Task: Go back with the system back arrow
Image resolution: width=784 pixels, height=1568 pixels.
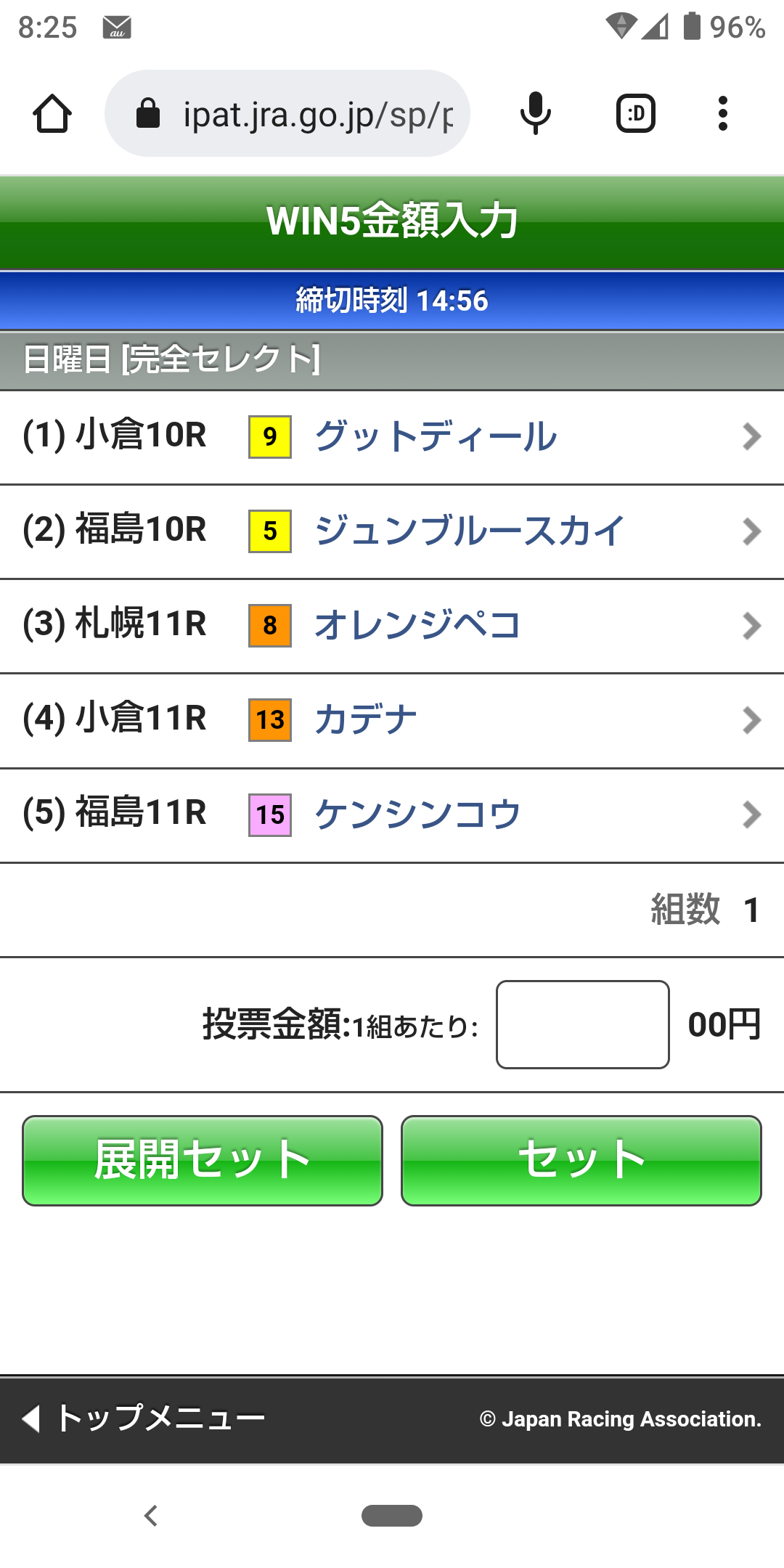Action: [151, 1516]
